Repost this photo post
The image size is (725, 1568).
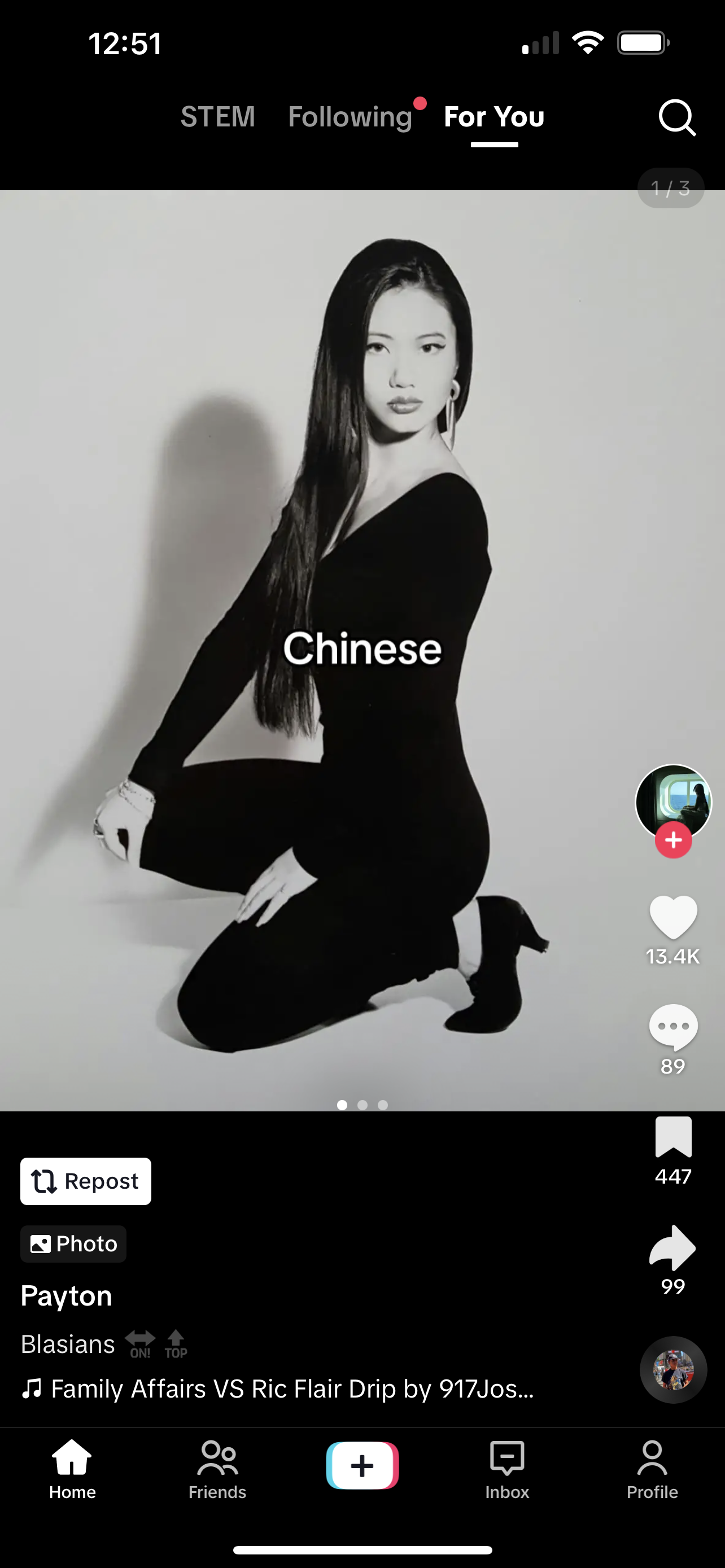(86, 1181)
